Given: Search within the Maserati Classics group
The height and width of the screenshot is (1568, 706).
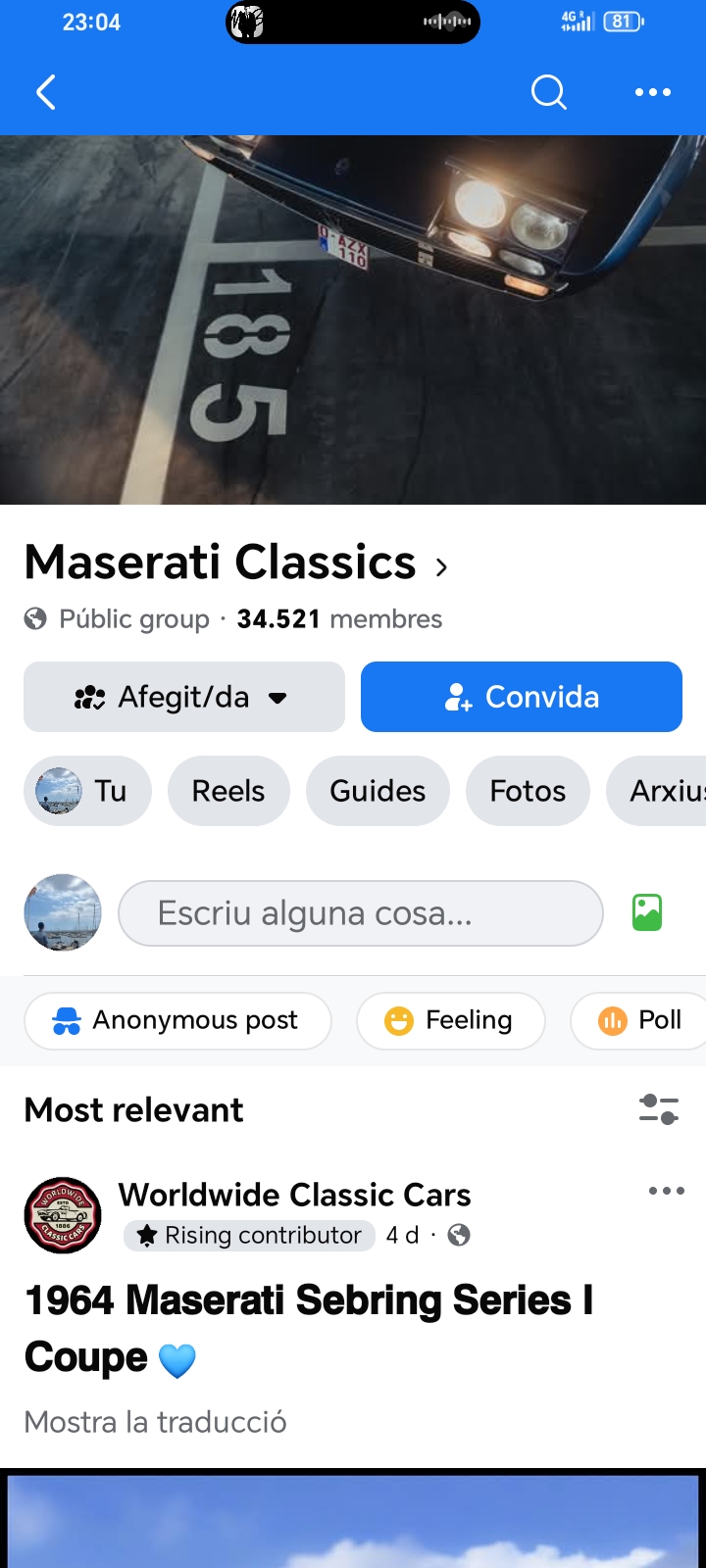Looking at the screenshot, I should [x=548, y=92].
